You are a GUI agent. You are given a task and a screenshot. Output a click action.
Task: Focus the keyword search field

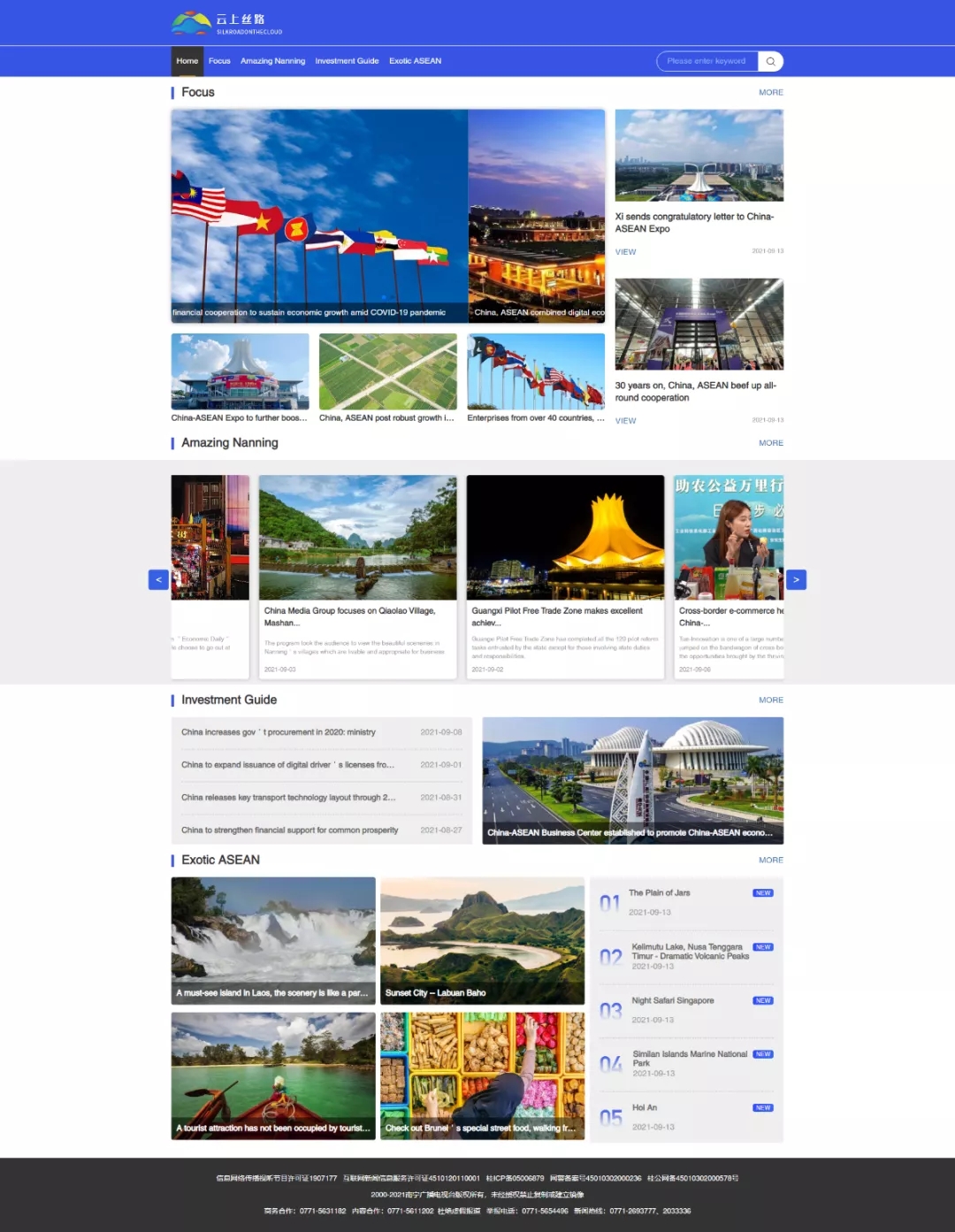(x=706, y=61)
